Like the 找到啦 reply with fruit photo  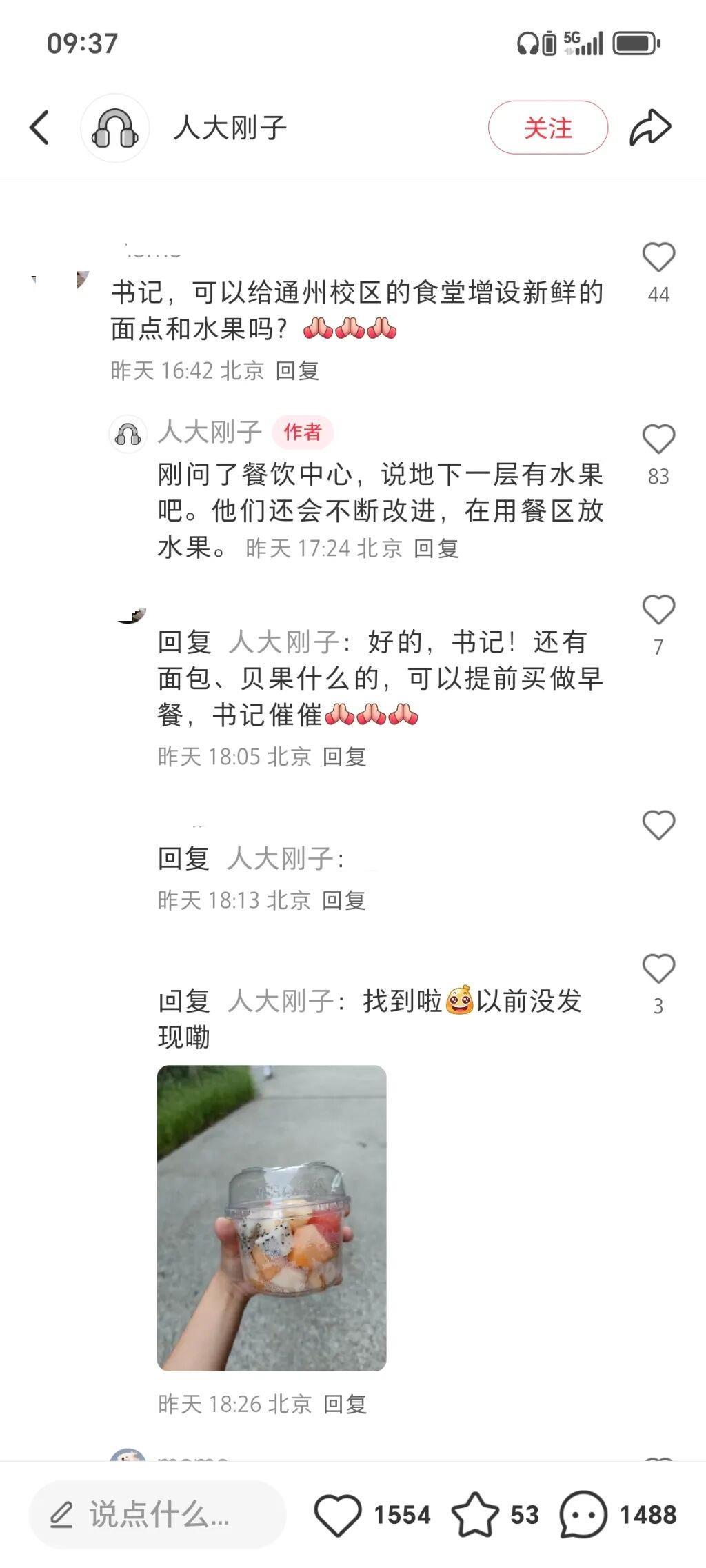pyautogui.click(x=658, y=969)
